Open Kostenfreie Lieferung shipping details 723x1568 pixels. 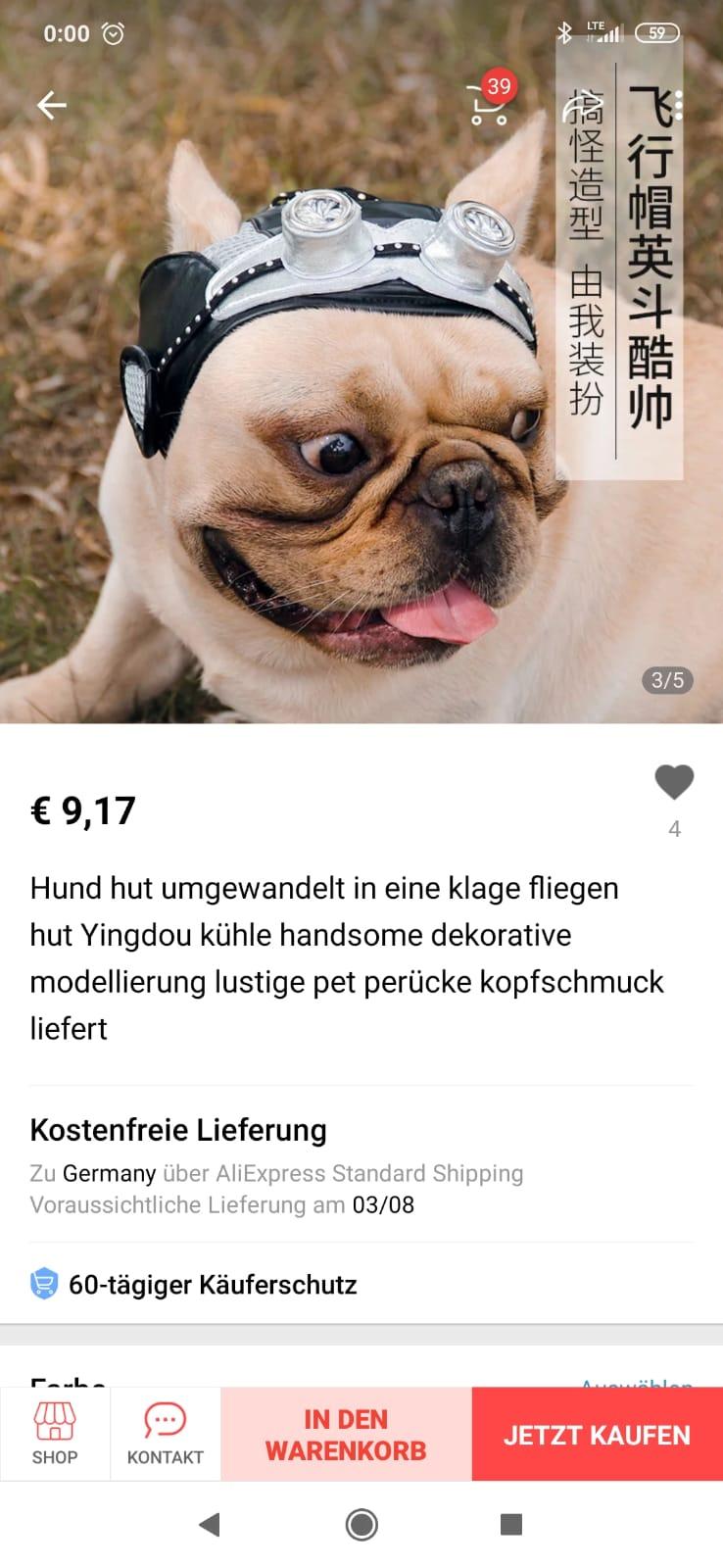[361, 1164]
